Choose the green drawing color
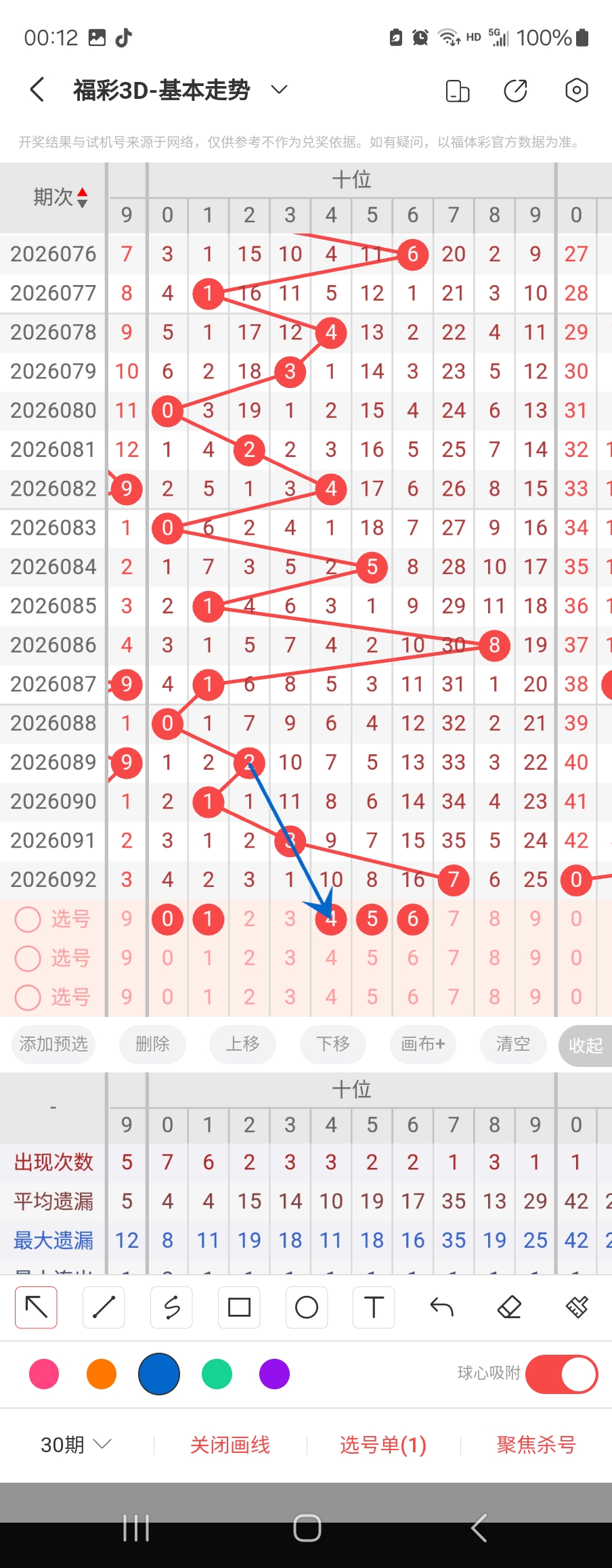This screenshot has height=1568, width=612. tap(217, 1374)
